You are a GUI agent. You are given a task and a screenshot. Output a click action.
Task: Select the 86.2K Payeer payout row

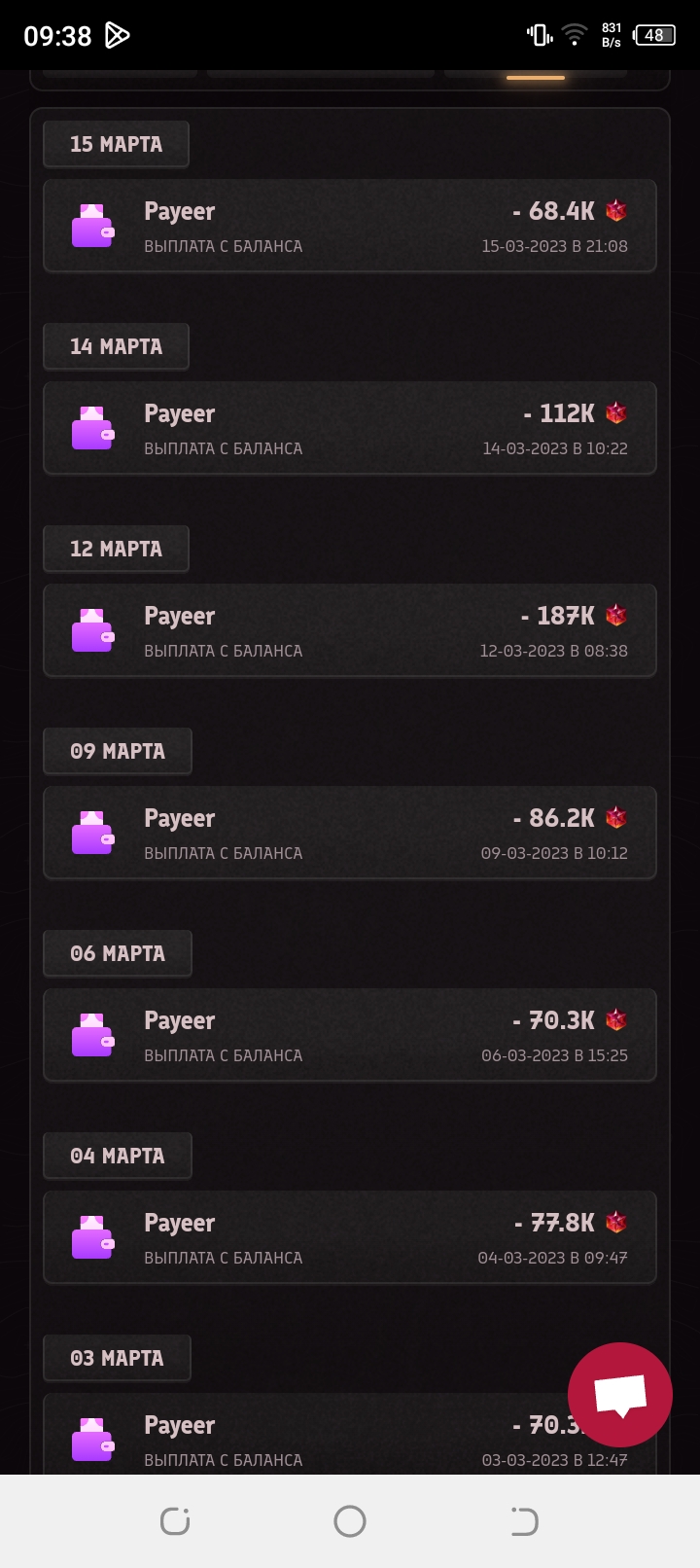350,833
